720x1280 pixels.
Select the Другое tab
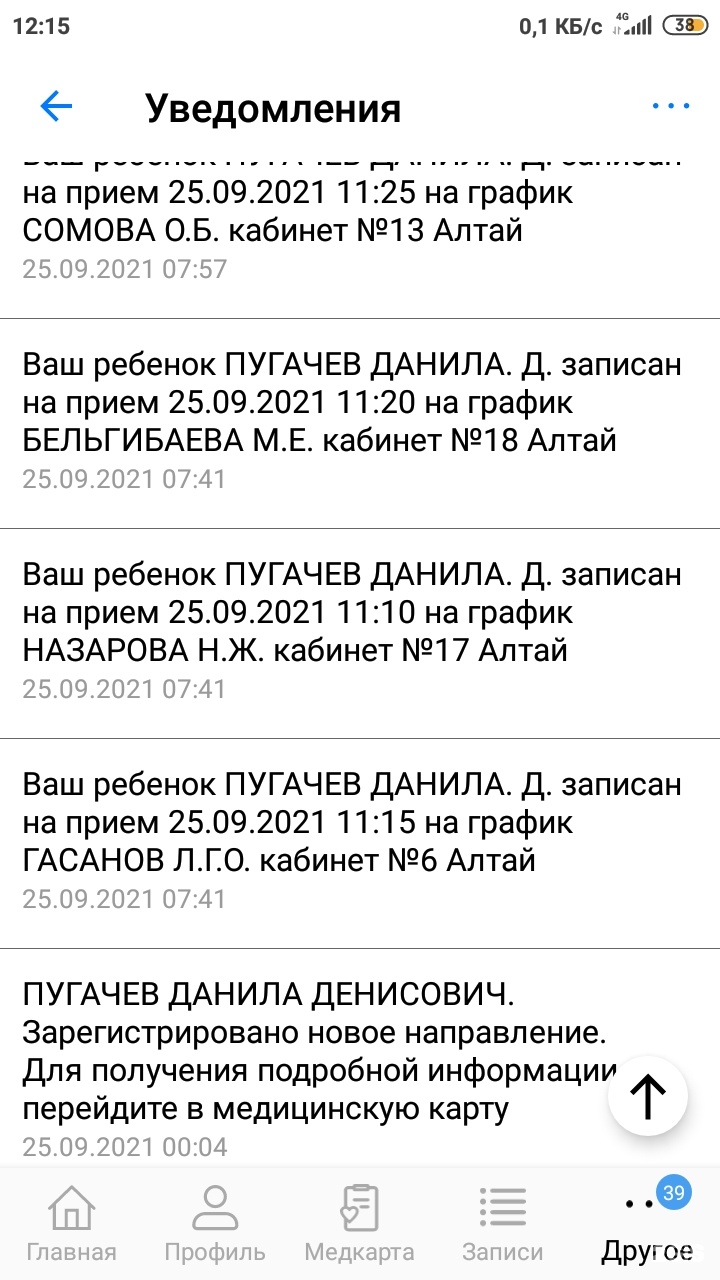tap(647, 1224)
